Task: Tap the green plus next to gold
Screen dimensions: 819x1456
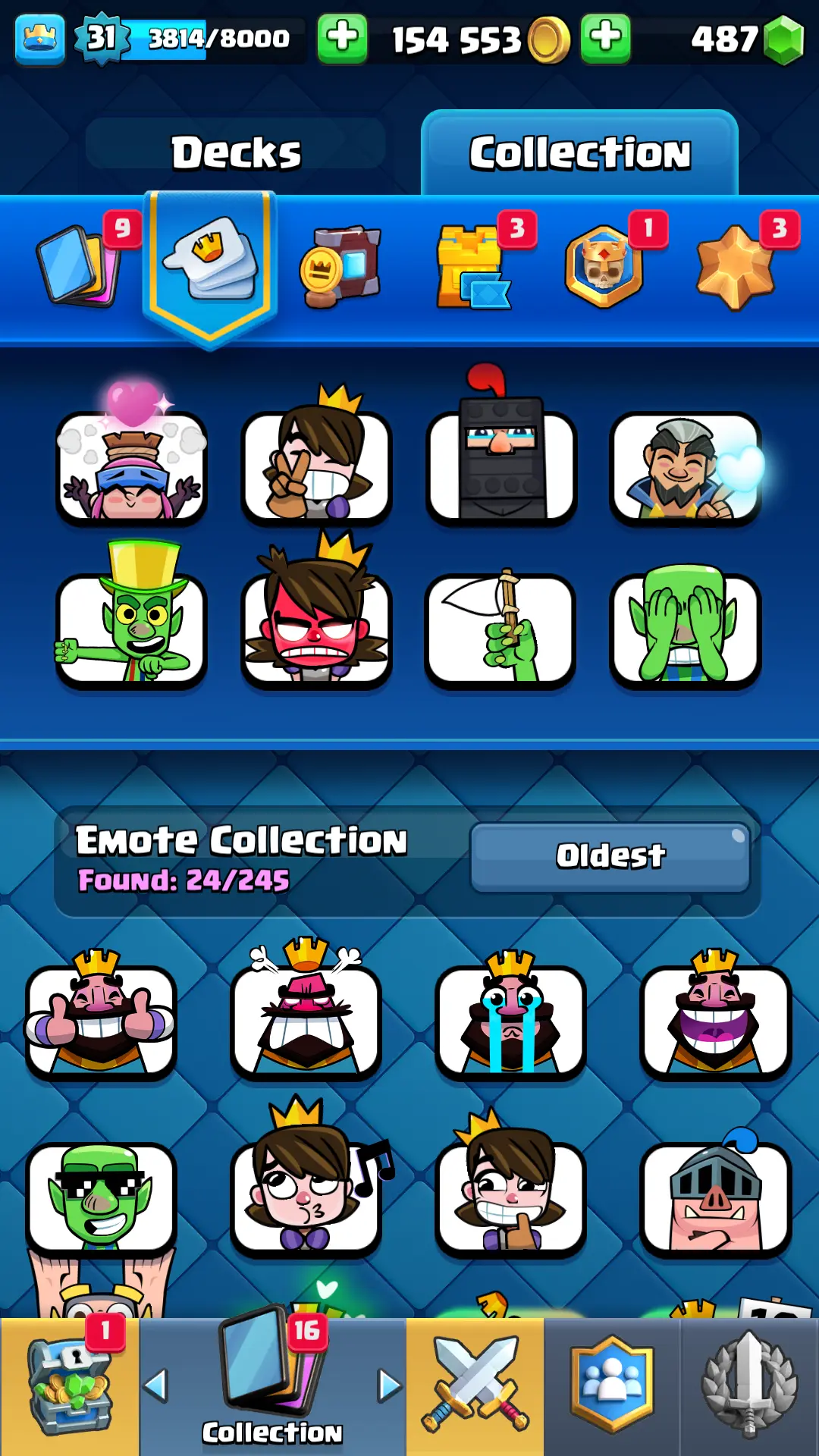Action: pos(605,38)
